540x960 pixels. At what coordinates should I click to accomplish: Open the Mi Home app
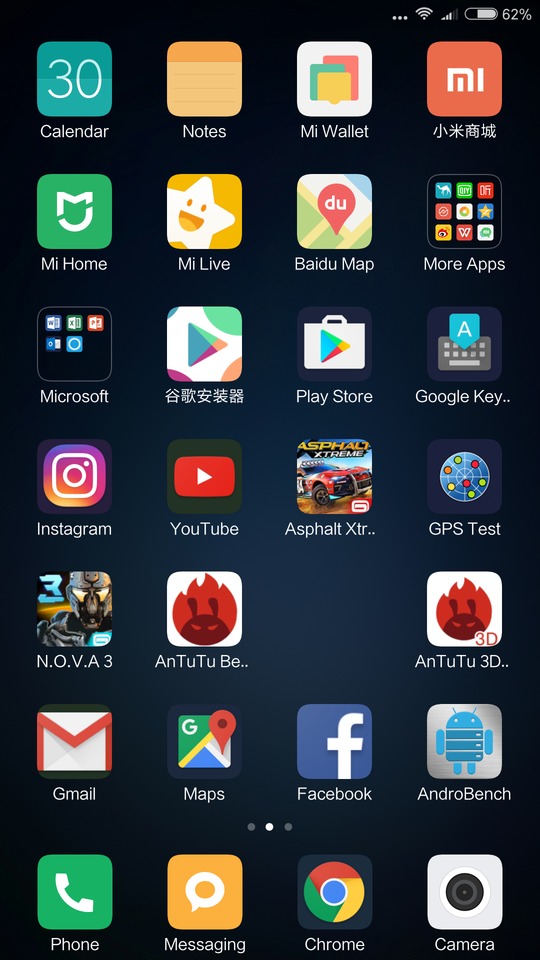click(x=74, y=211)
